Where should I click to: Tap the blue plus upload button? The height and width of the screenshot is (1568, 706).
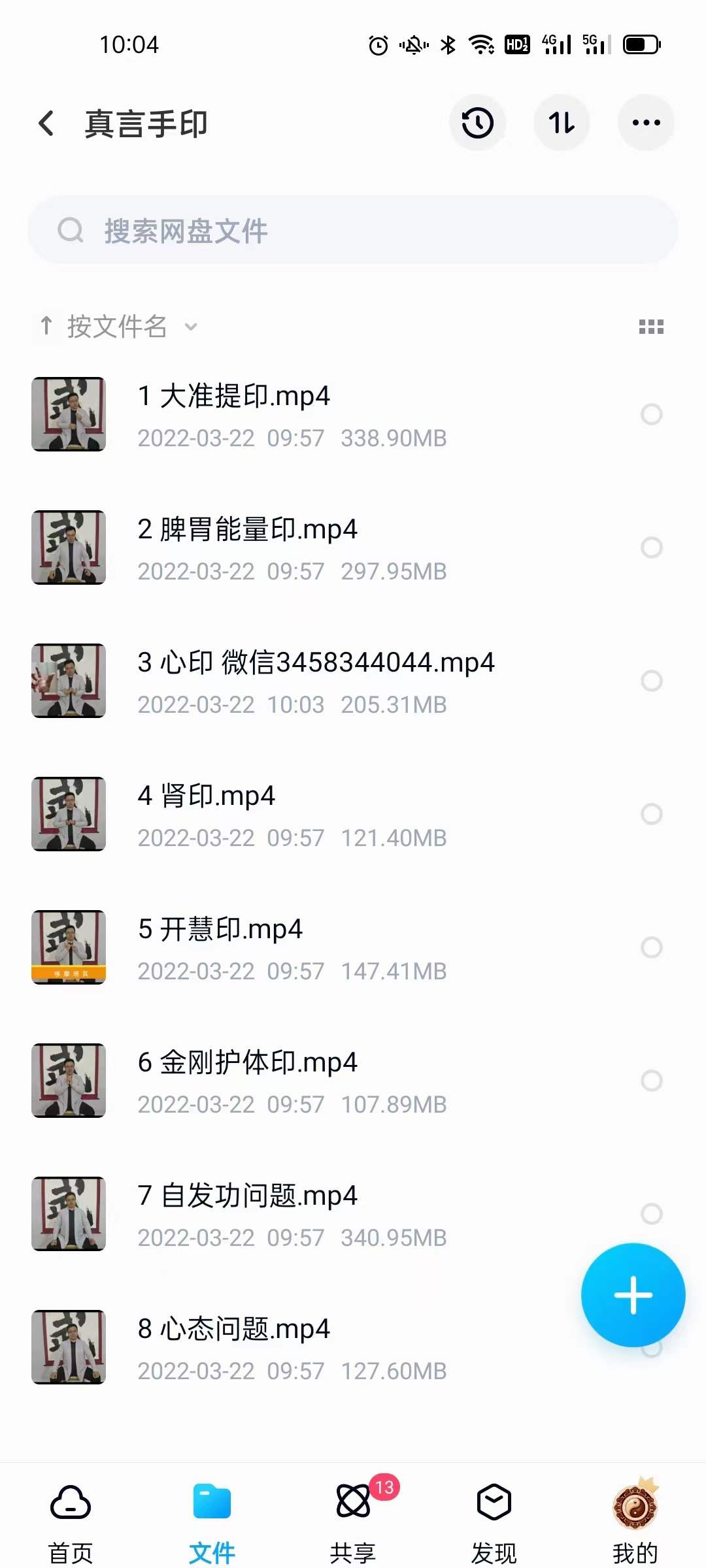pos(633,1296)
